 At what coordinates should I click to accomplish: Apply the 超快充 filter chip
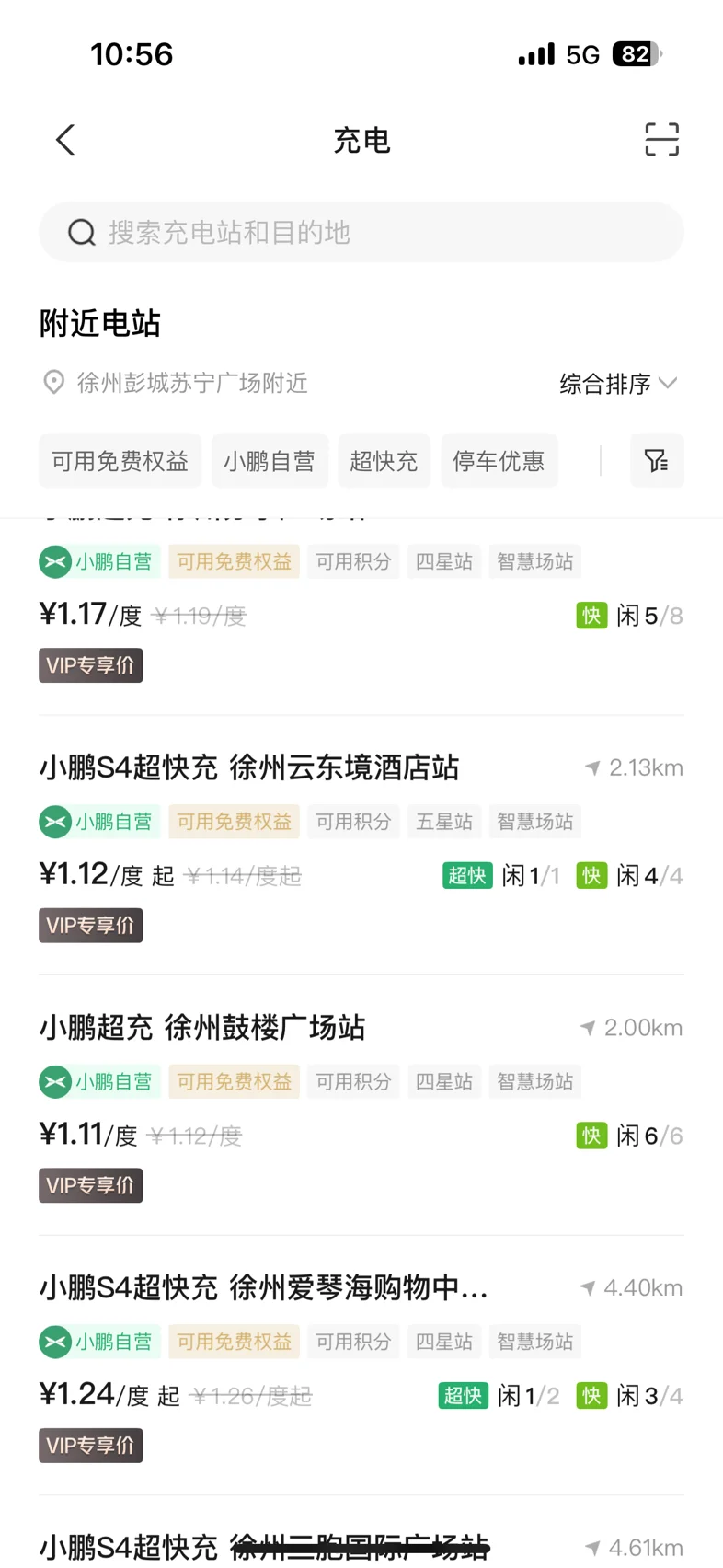tap(384, 461)
